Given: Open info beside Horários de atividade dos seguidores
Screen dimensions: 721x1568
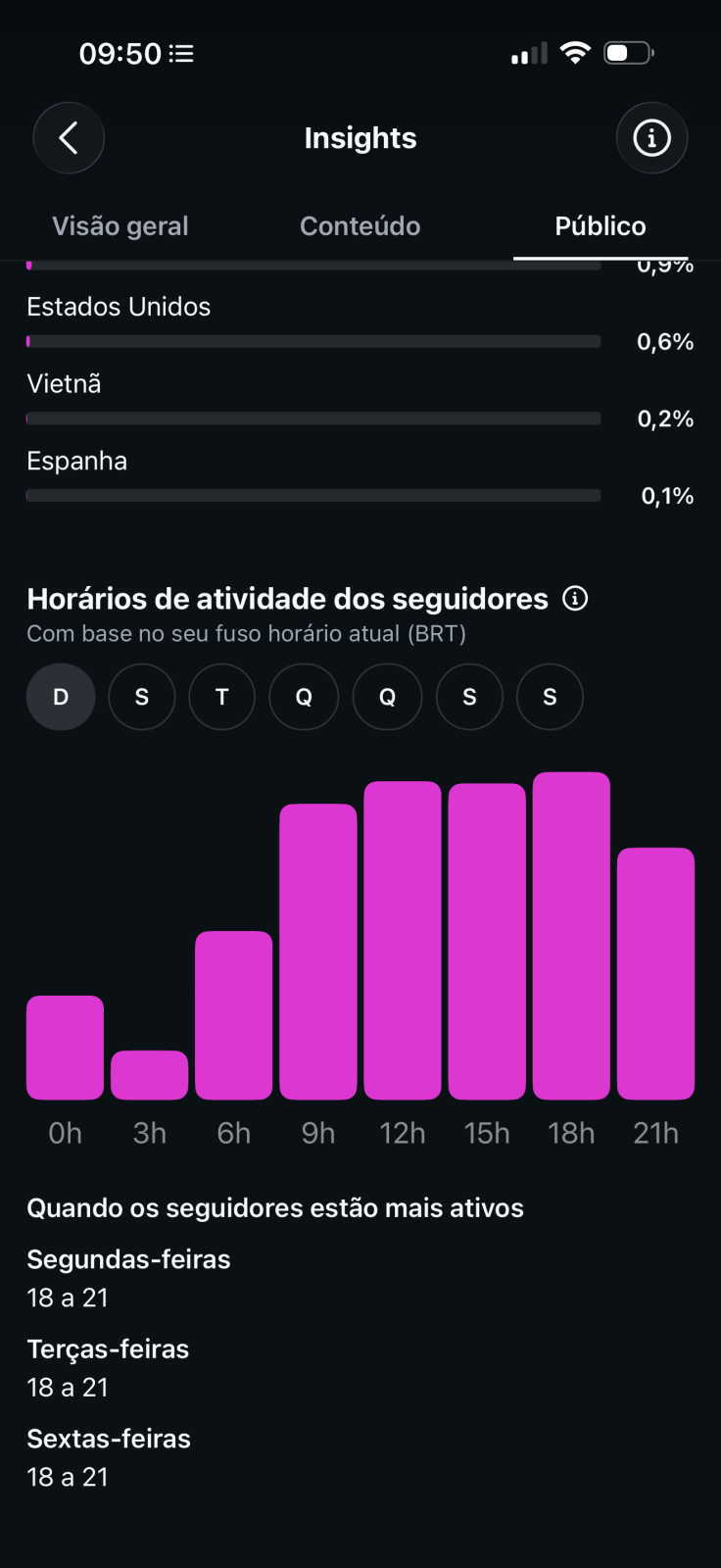Looking at the screenshot, I should (575, 599).
